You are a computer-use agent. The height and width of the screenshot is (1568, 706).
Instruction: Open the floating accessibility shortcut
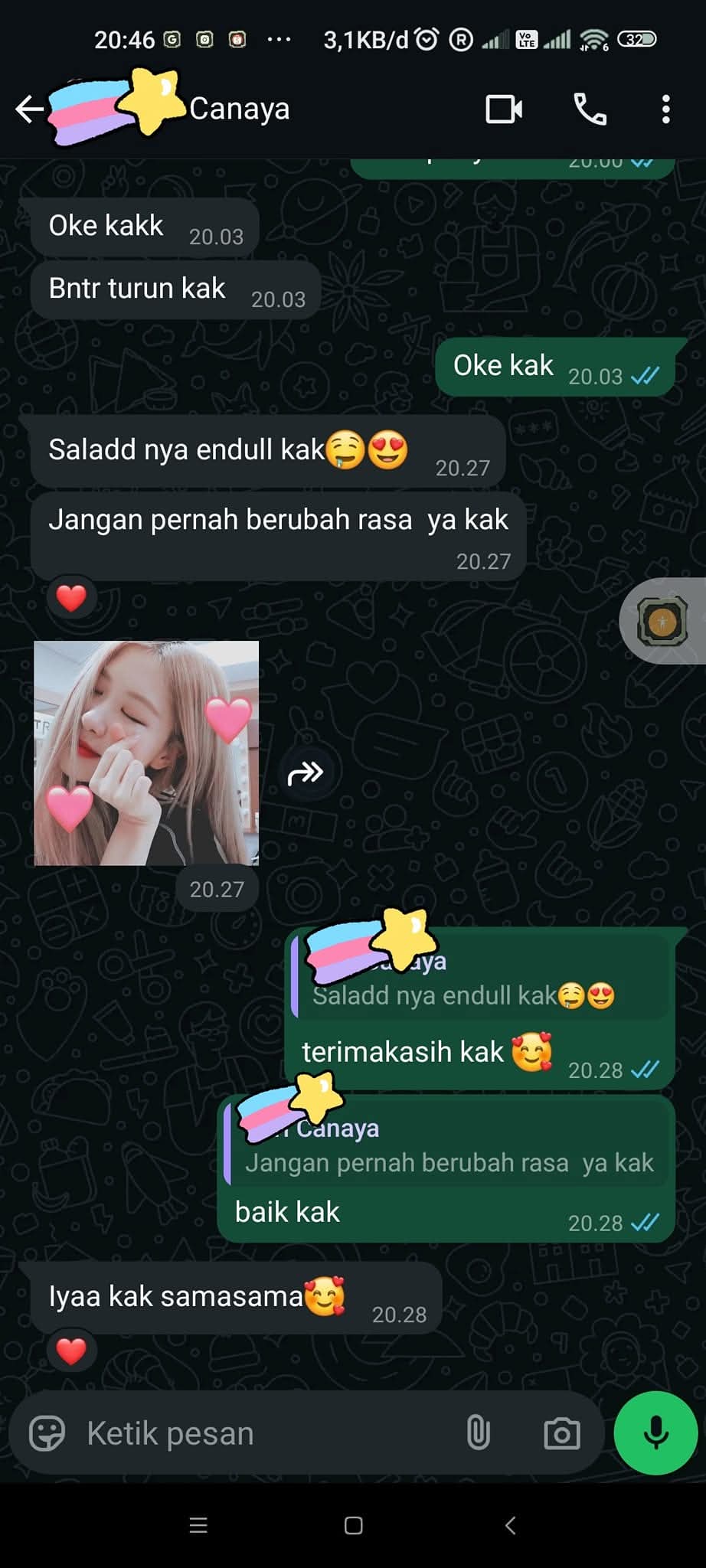click(663, 621)
